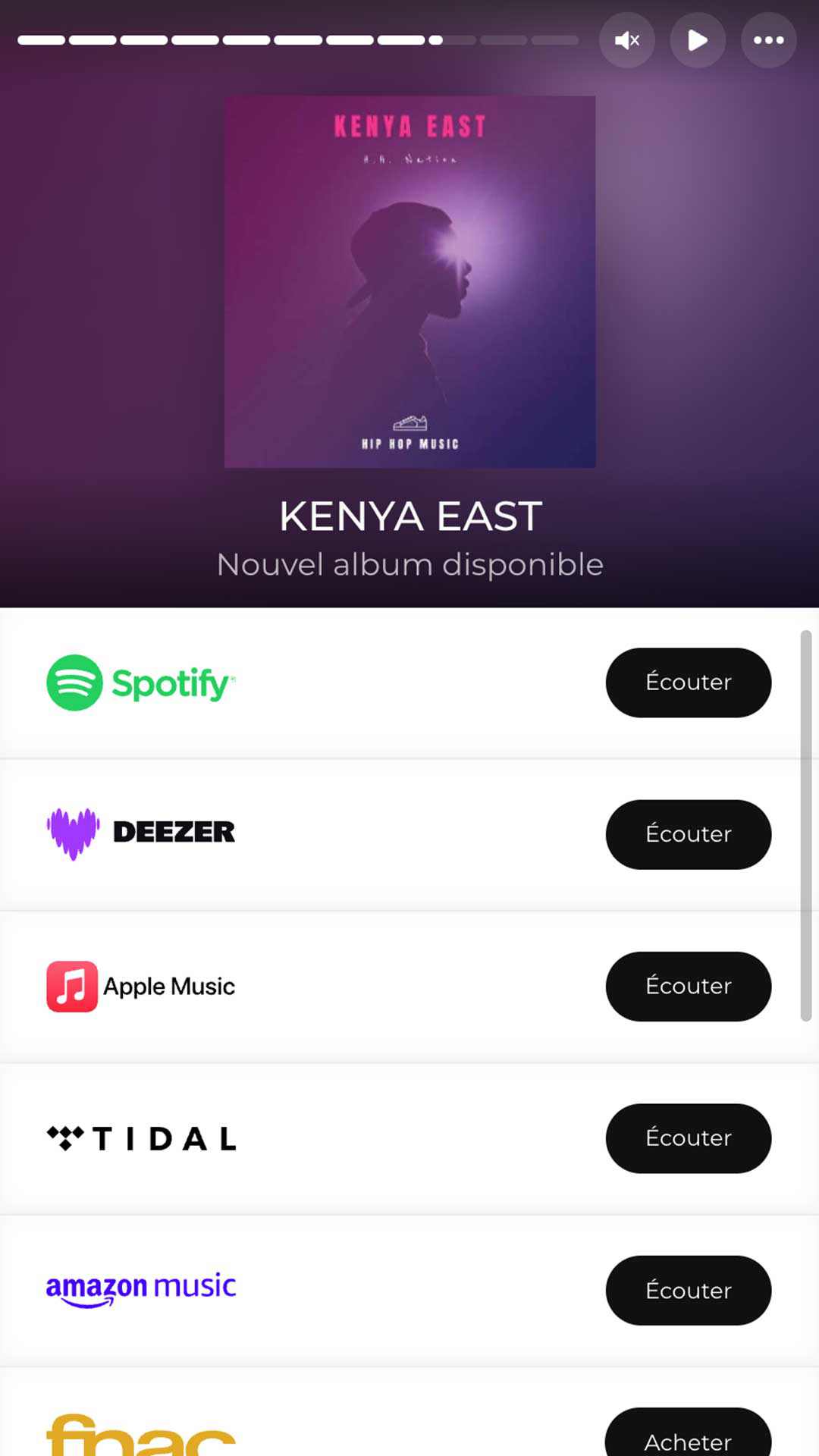Unmute the story sound

coord(626,40)
